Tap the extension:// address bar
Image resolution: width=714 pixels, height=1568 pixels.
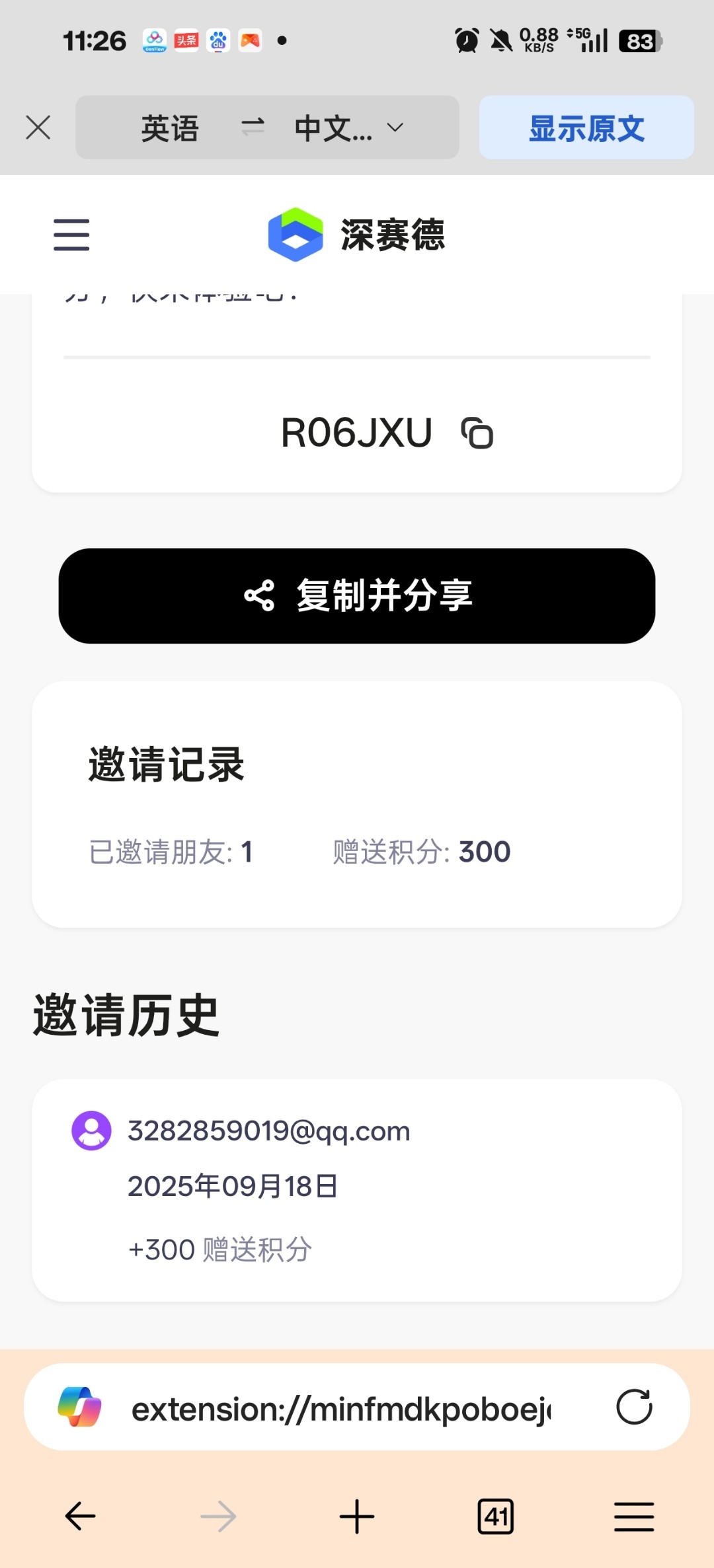point(340,1409)
